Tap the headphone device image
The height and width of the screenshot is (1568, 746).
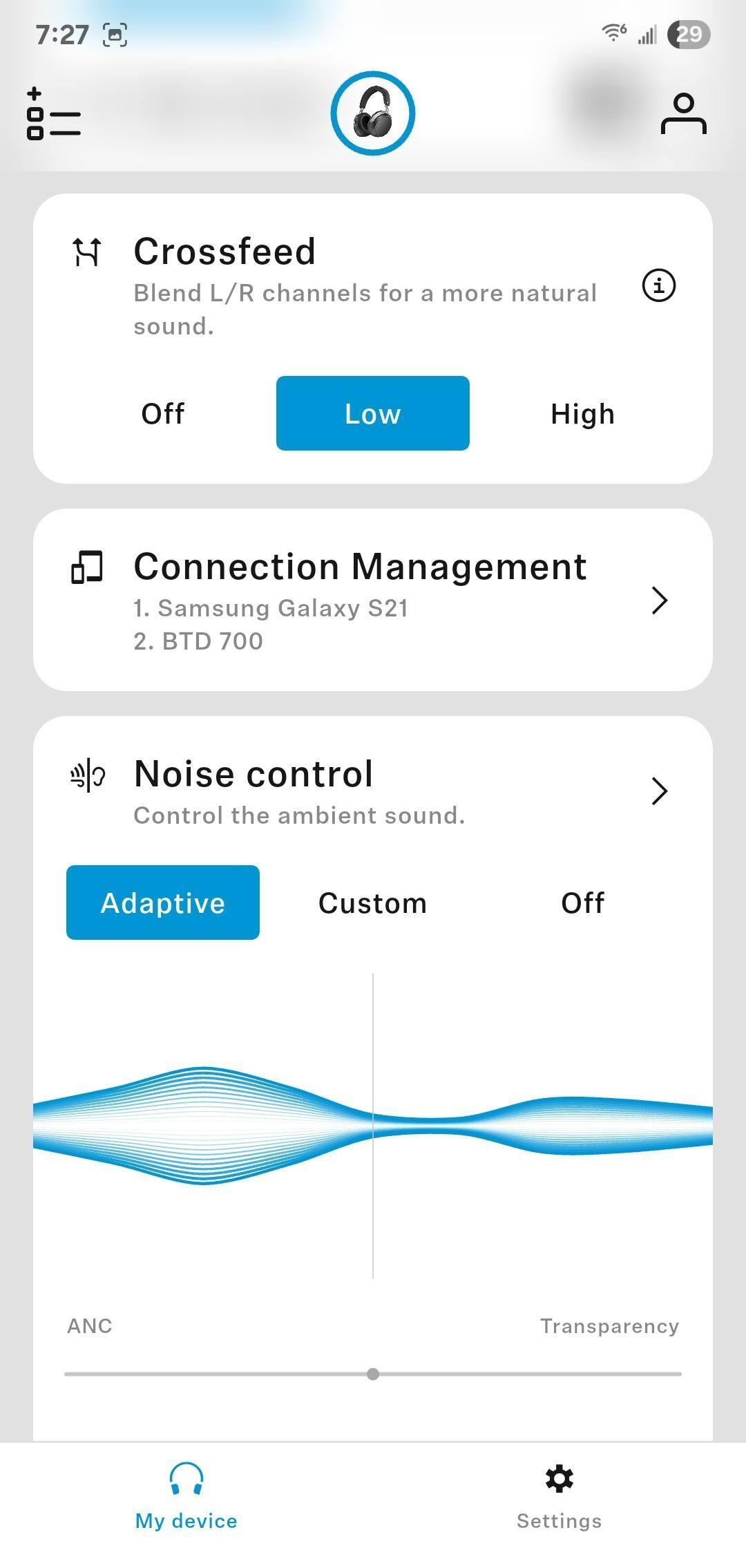(x=373, y=113)
